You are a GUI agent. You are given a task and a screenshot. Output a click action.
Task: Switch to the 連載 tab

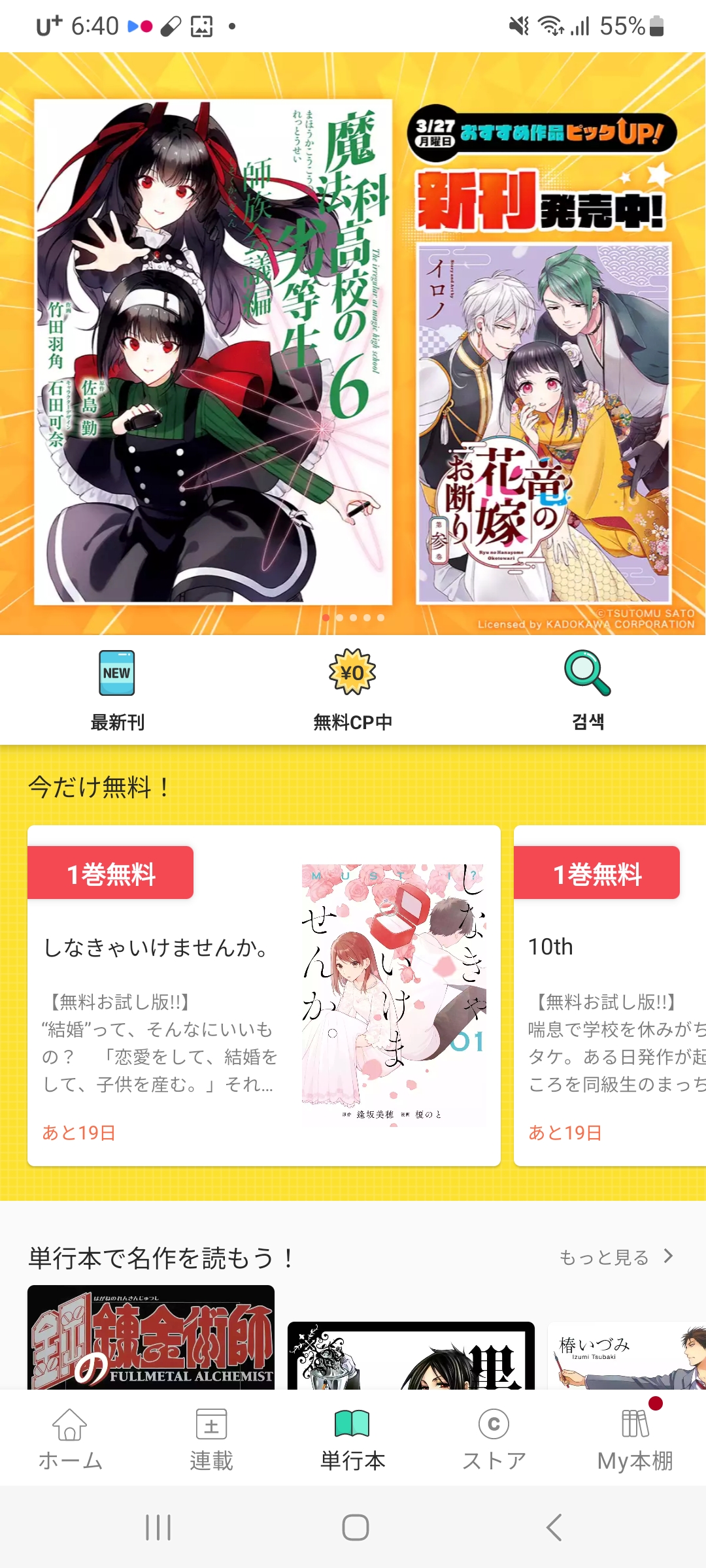pyautogui.click(x=211, y=1439)
